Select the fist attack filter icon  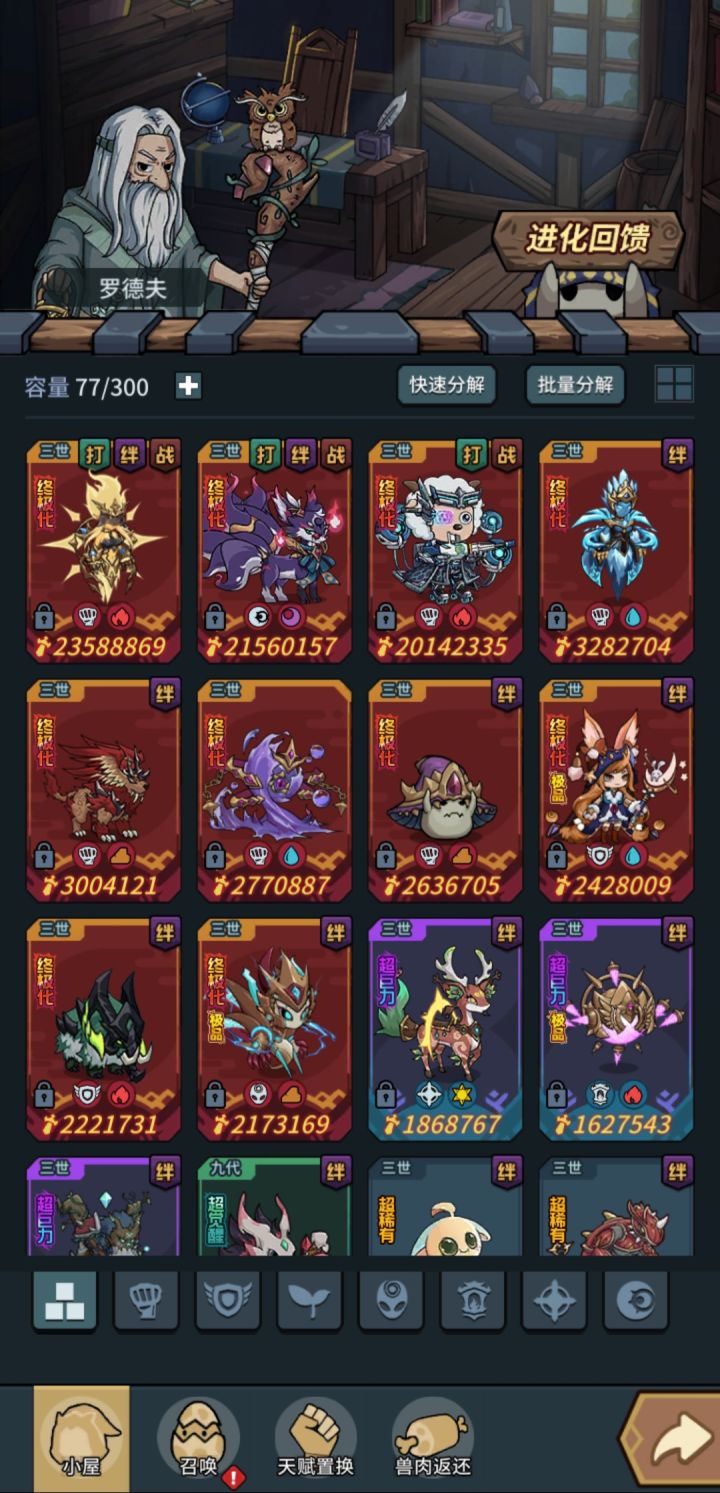coord(146,1301)
